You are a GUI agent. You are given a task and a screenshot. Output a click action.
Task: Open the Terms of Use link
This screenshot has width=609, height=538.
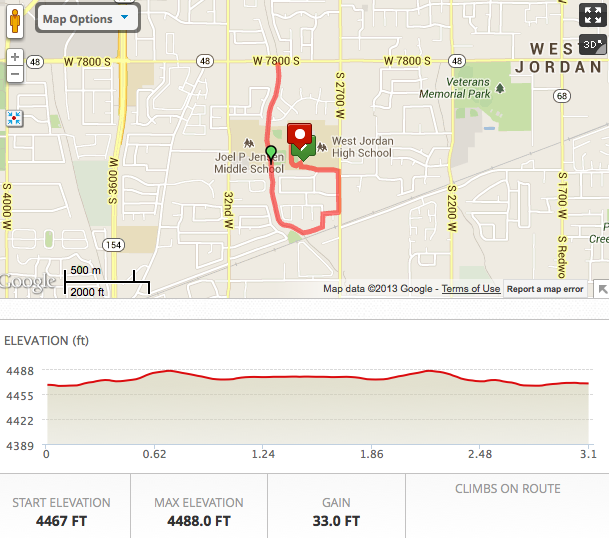pyautogui.click(x=470, y=289)
